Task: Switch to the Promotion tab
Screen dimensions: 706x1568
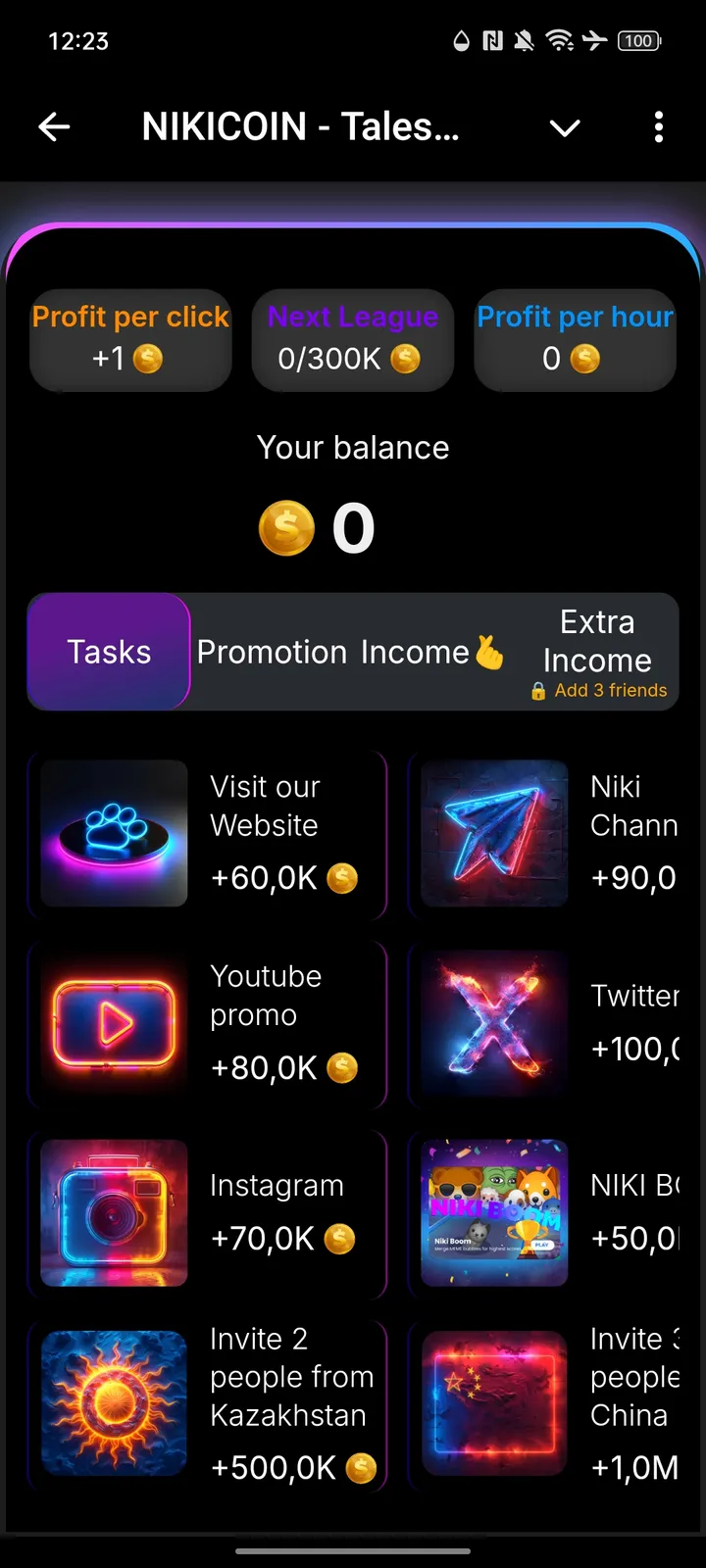Action: [x=272, y=651]
